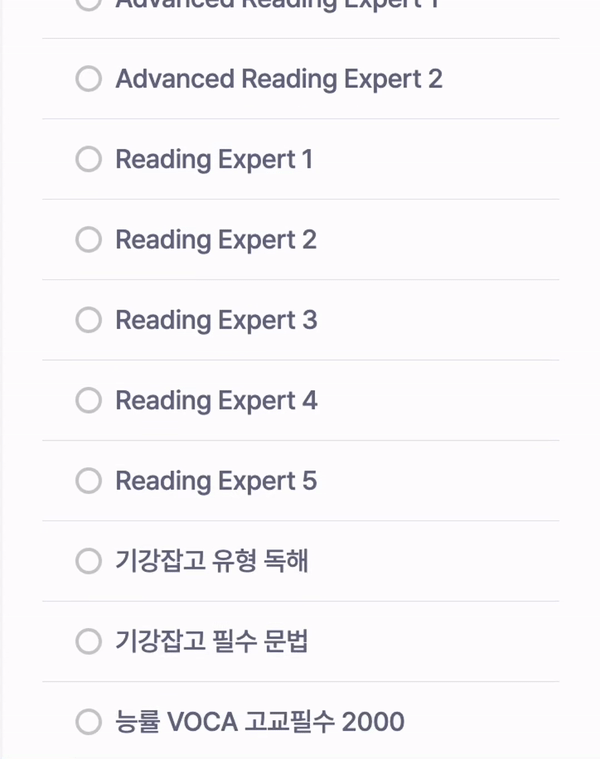
Task: Mark Reading Expert 4 as selected
Action: point(89,400)
